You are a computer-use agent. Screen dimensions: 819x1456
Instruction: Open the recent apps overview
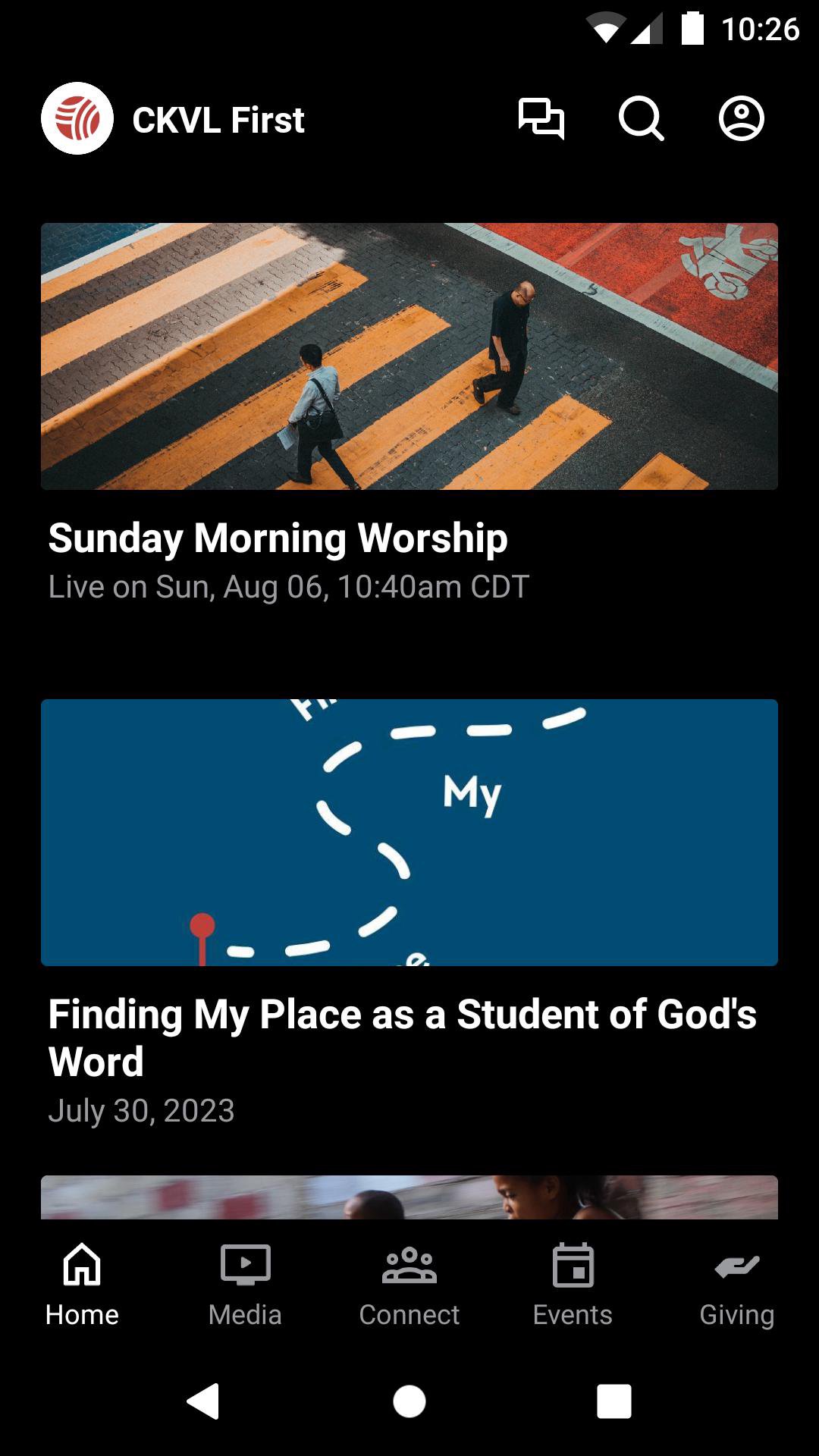click(x=613, y=1401)
